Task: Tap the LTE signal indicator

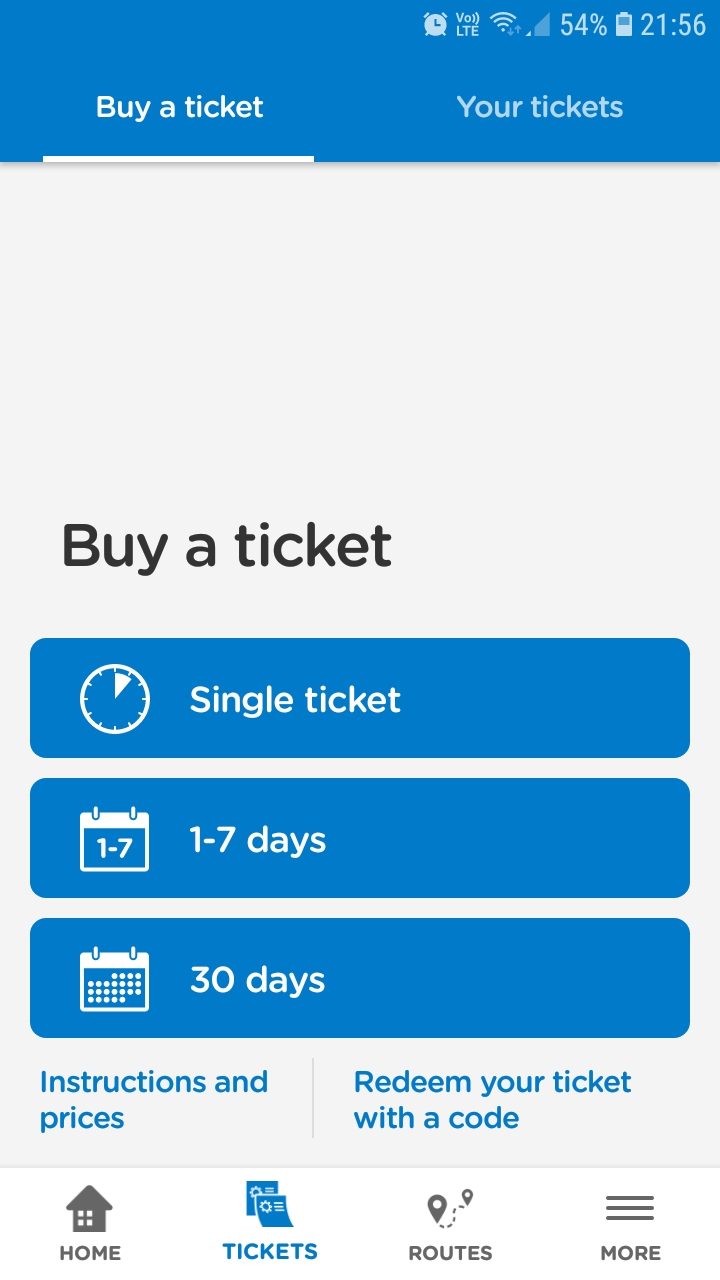Action: (x=466, y=24)
